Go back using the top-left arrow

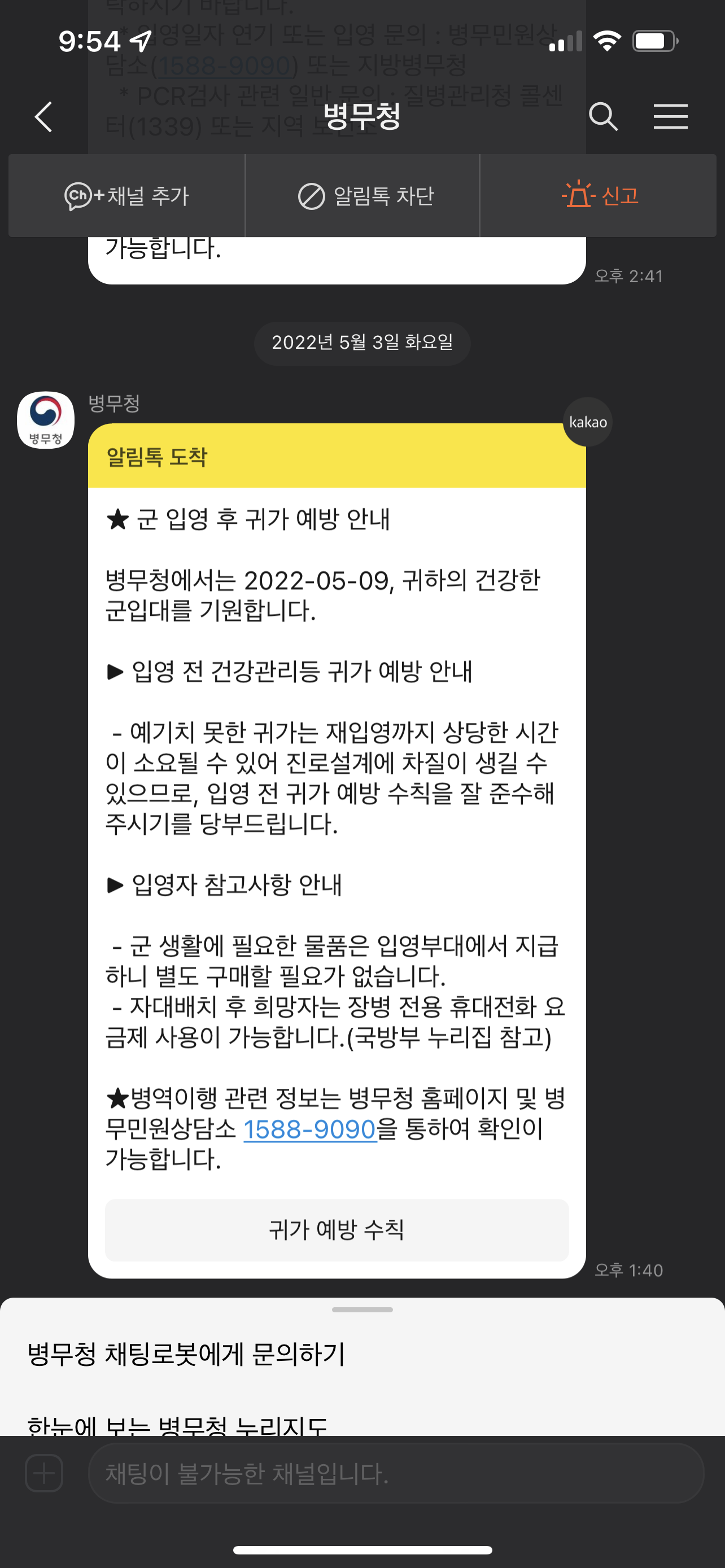click(43, 116)
